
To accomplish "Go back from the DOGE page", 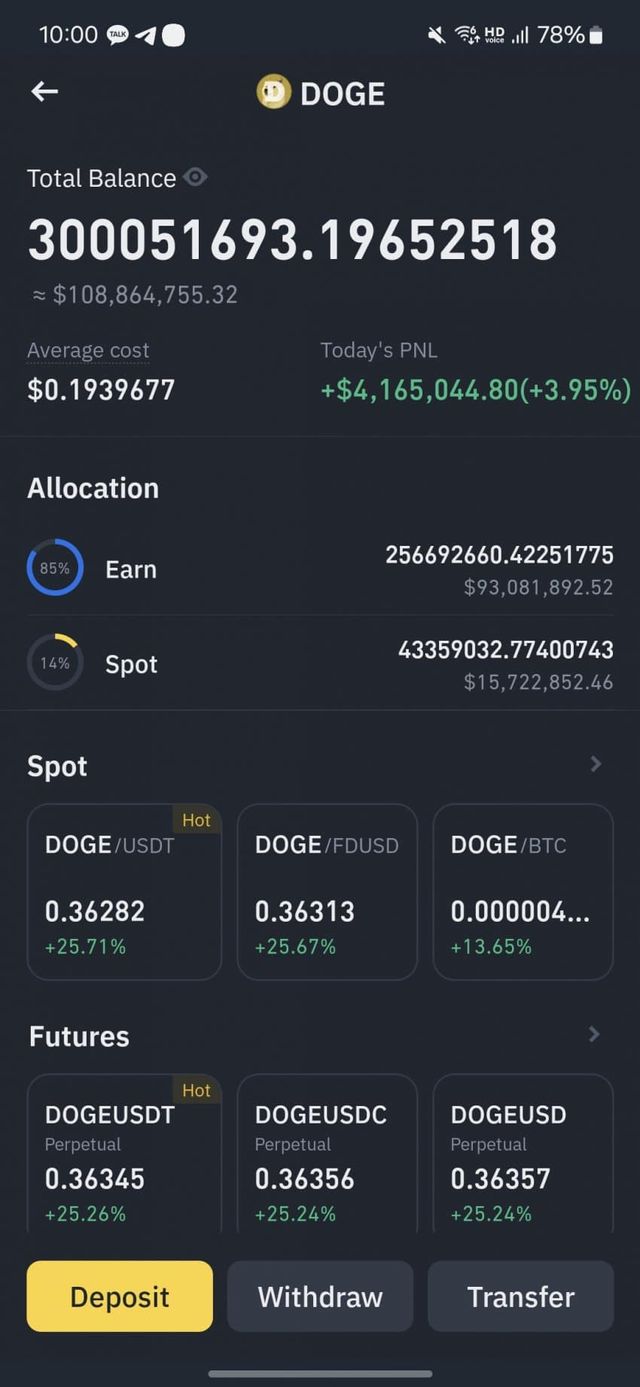I will click(x=44, y=92).
